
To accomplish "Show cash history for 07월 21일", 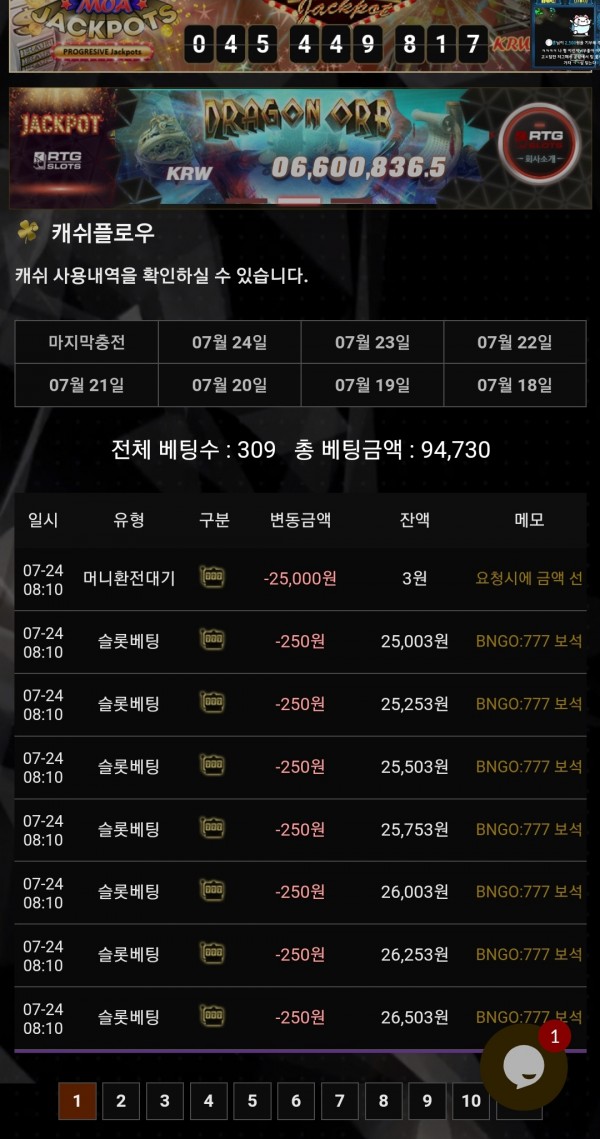I will coord(87,384).
